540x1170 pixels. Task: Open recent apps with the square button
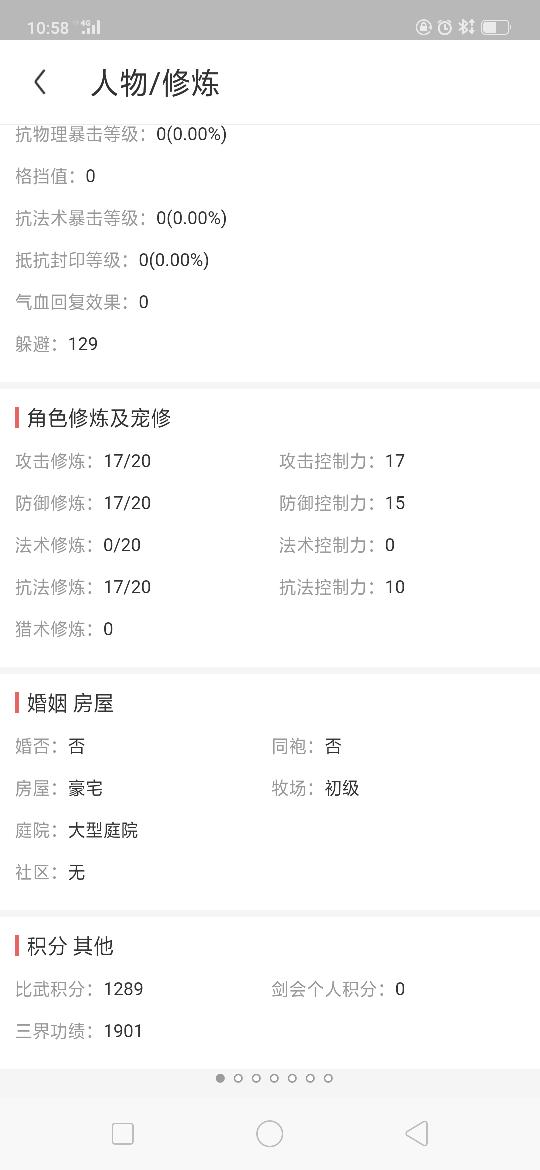tap(122, 1133)
